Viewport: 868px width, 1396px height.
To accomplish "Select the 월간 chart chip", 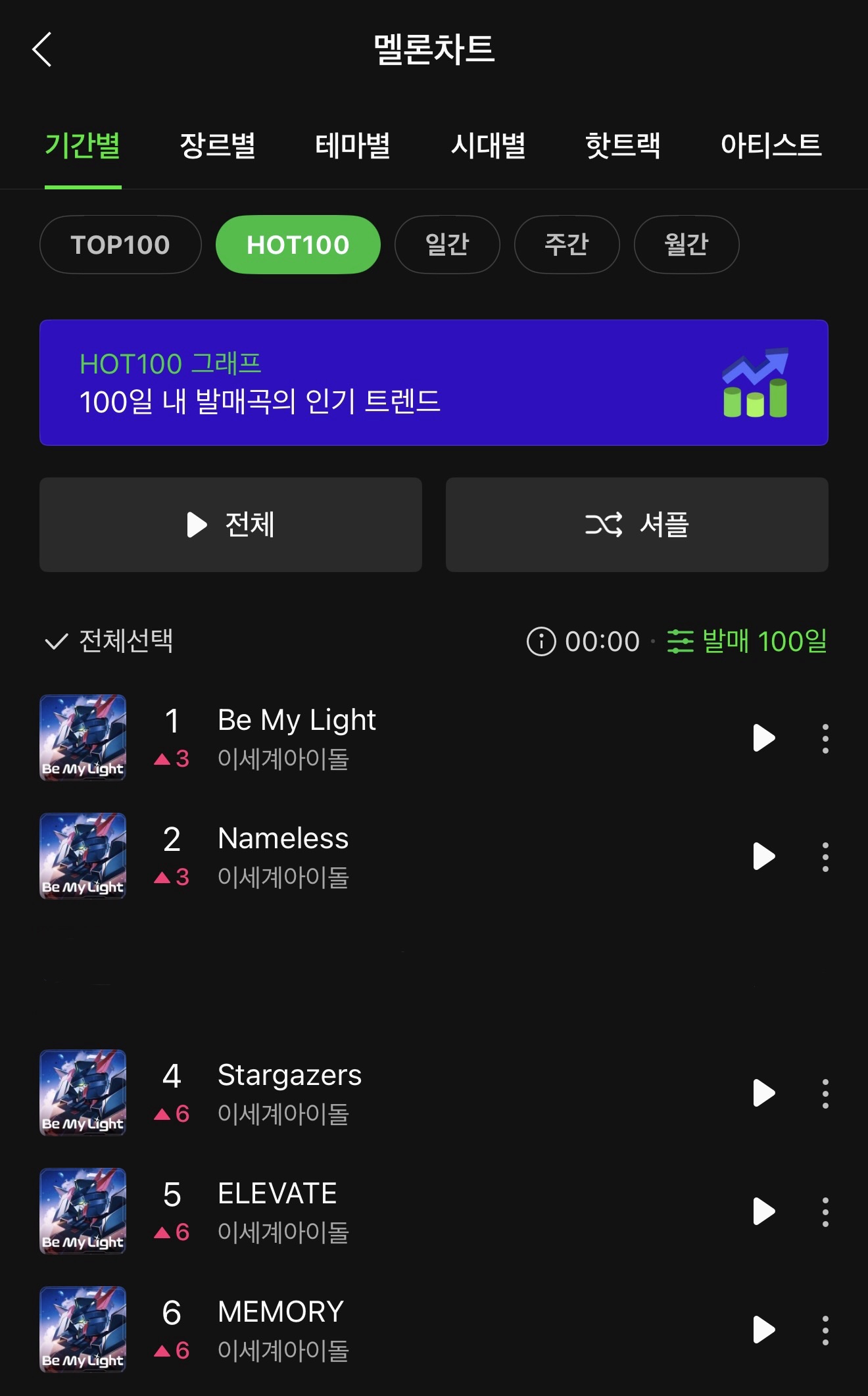I will 687,245.
